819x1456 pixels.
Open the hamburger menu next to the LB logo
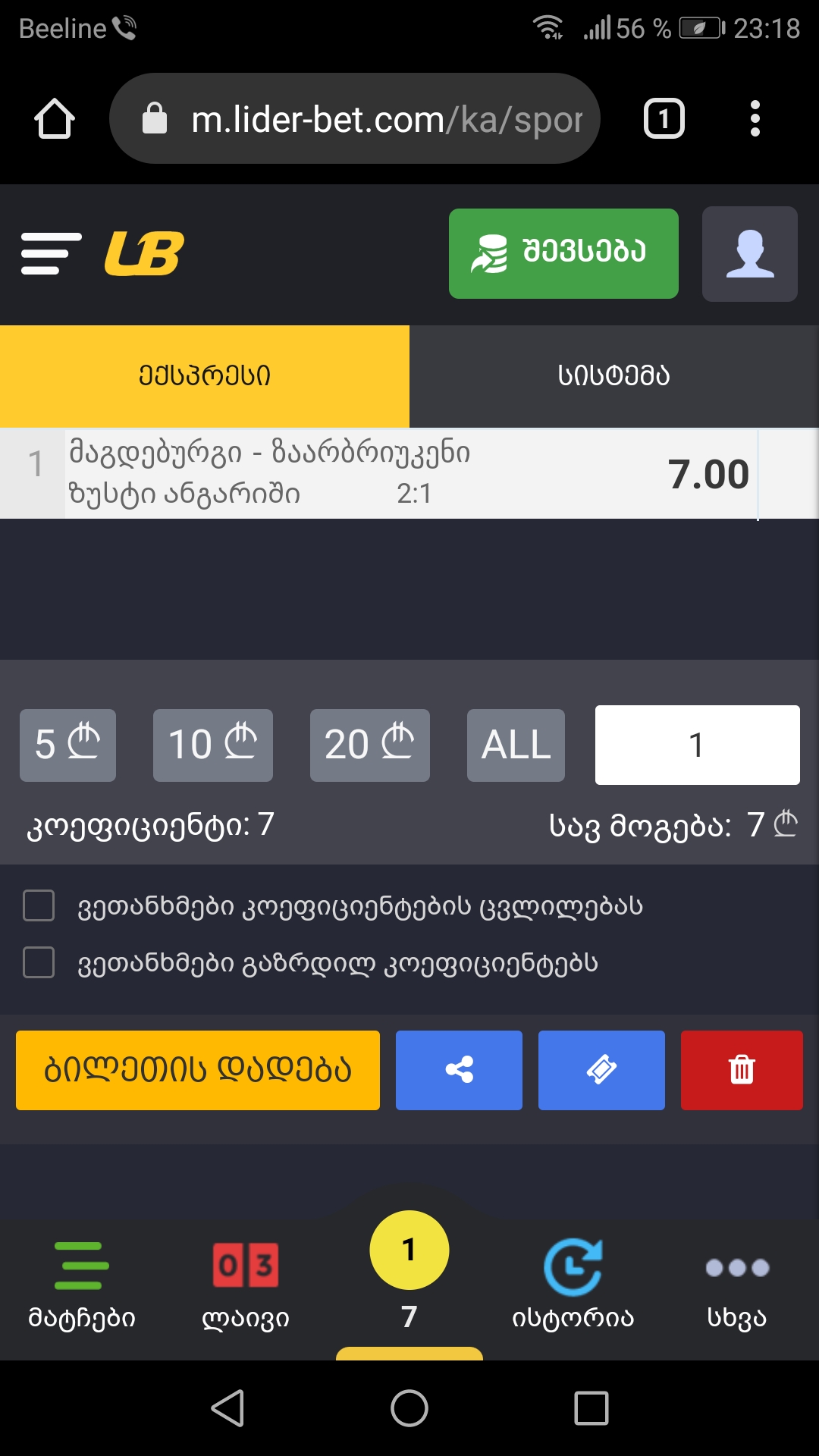coord(51,253)
